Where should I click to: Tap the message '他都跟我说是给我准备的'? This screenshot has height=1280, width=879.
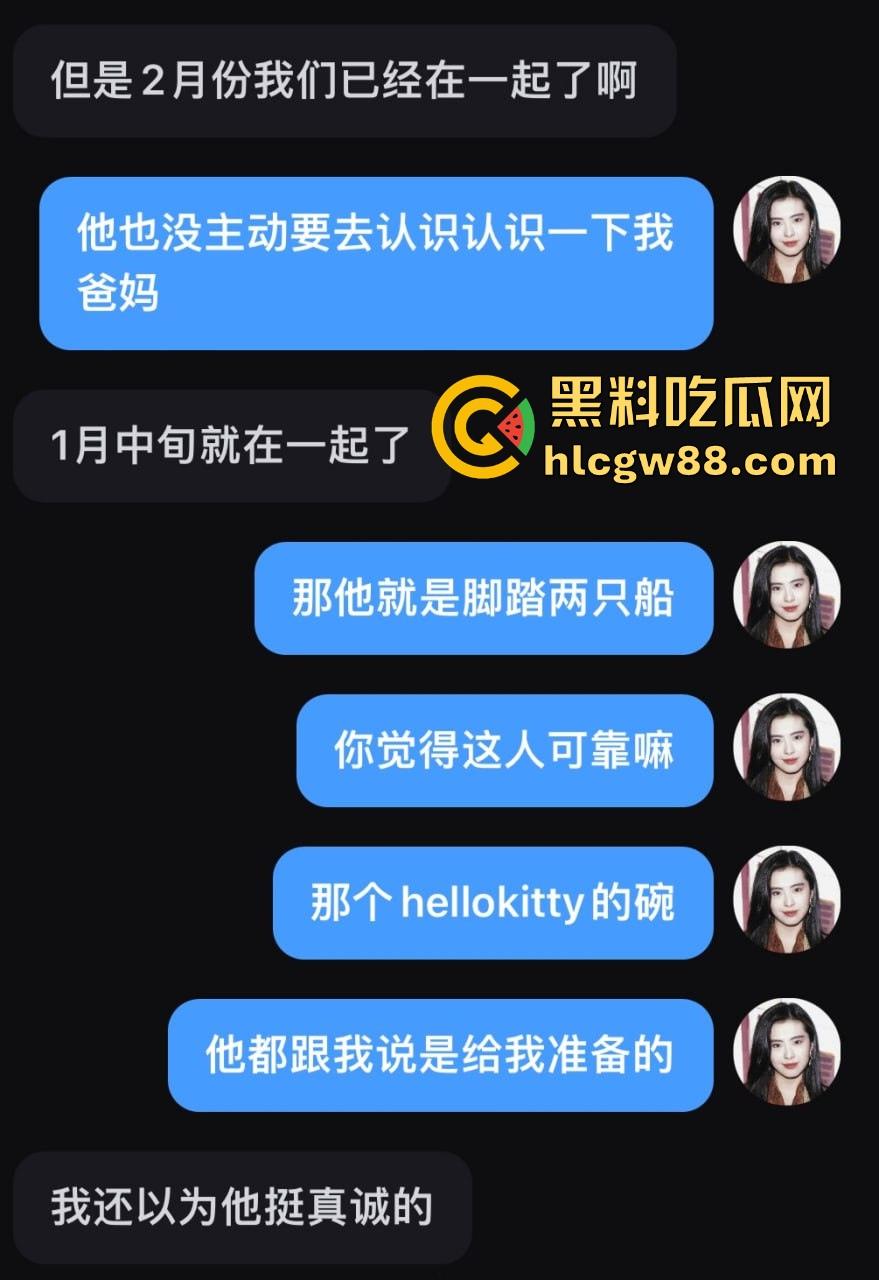(x=440, y=1052)
